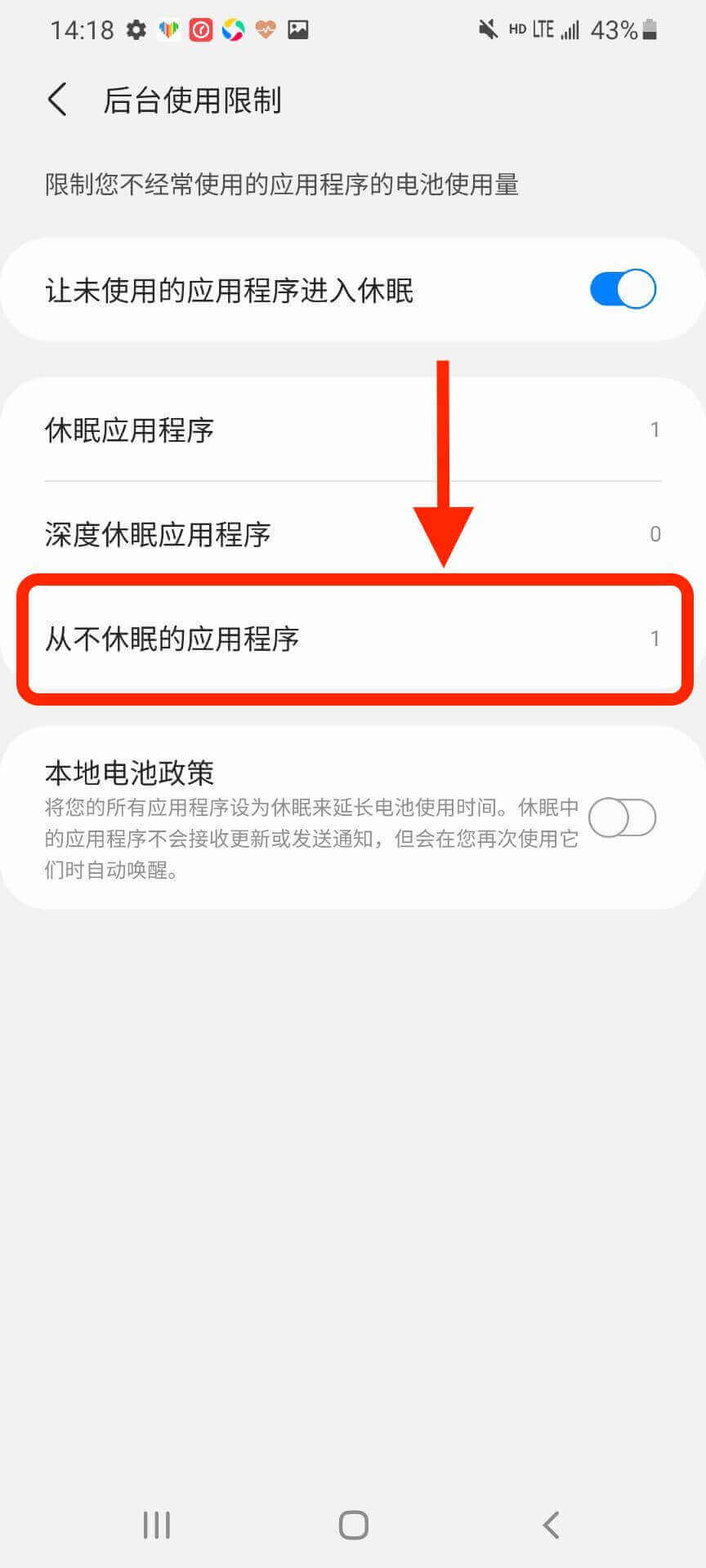Enable the 本地电池政策 switch
The width and height of the screenshot is (706, 1568).
tap(623, 818)
